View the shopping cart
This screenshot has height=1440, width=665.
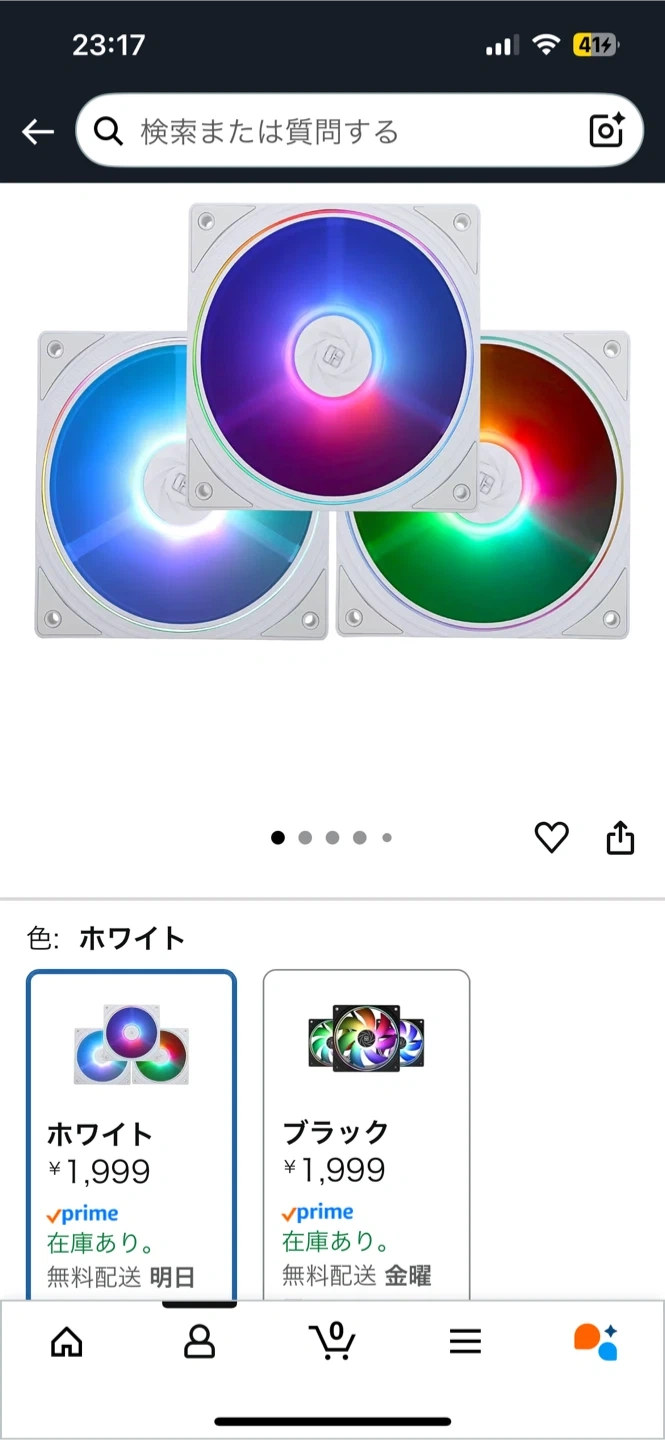[332, 1342]
